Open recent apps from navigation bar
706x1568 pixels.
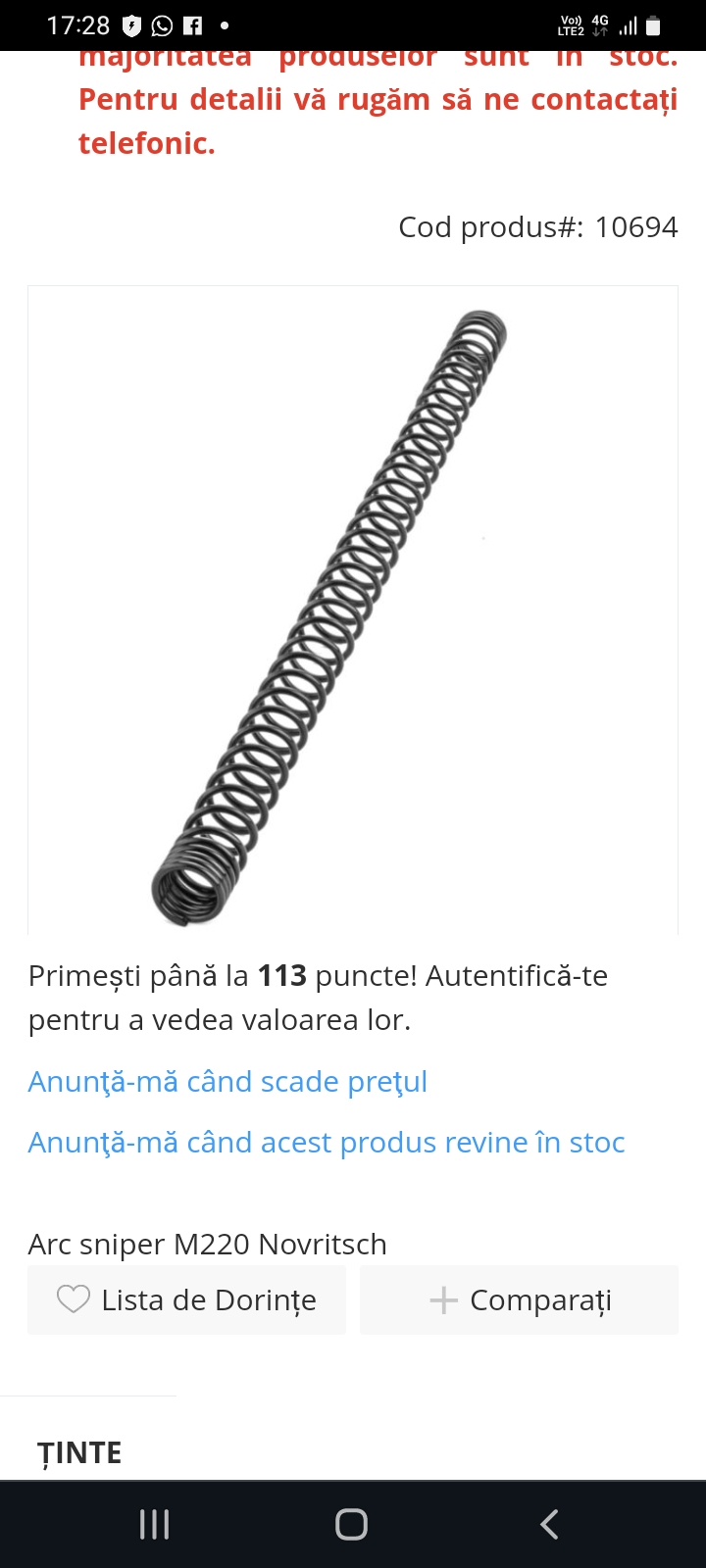[x=155, y=1524]
